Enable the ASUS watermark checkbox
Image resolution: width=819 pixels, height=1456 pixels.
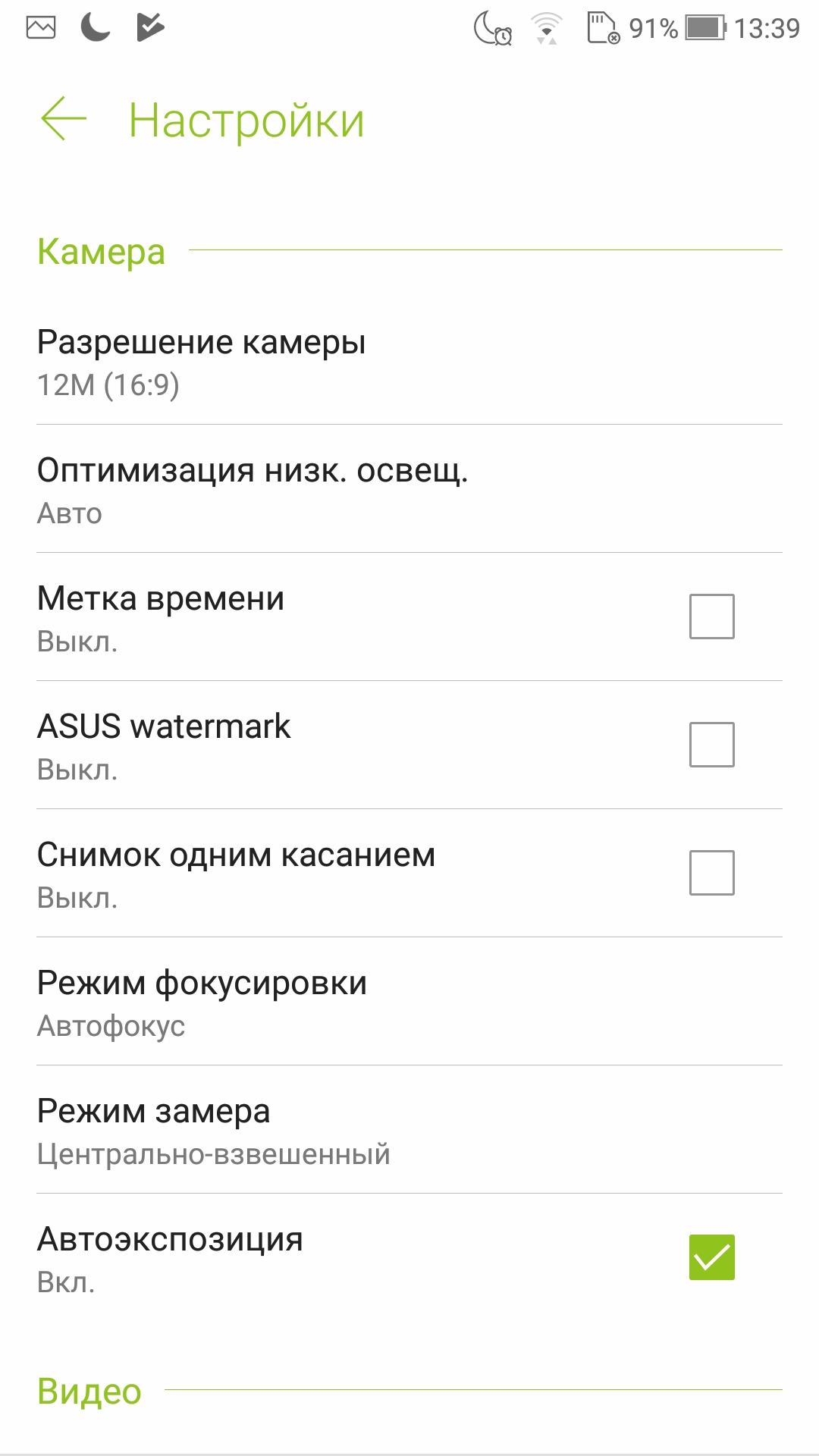[711, 745]
